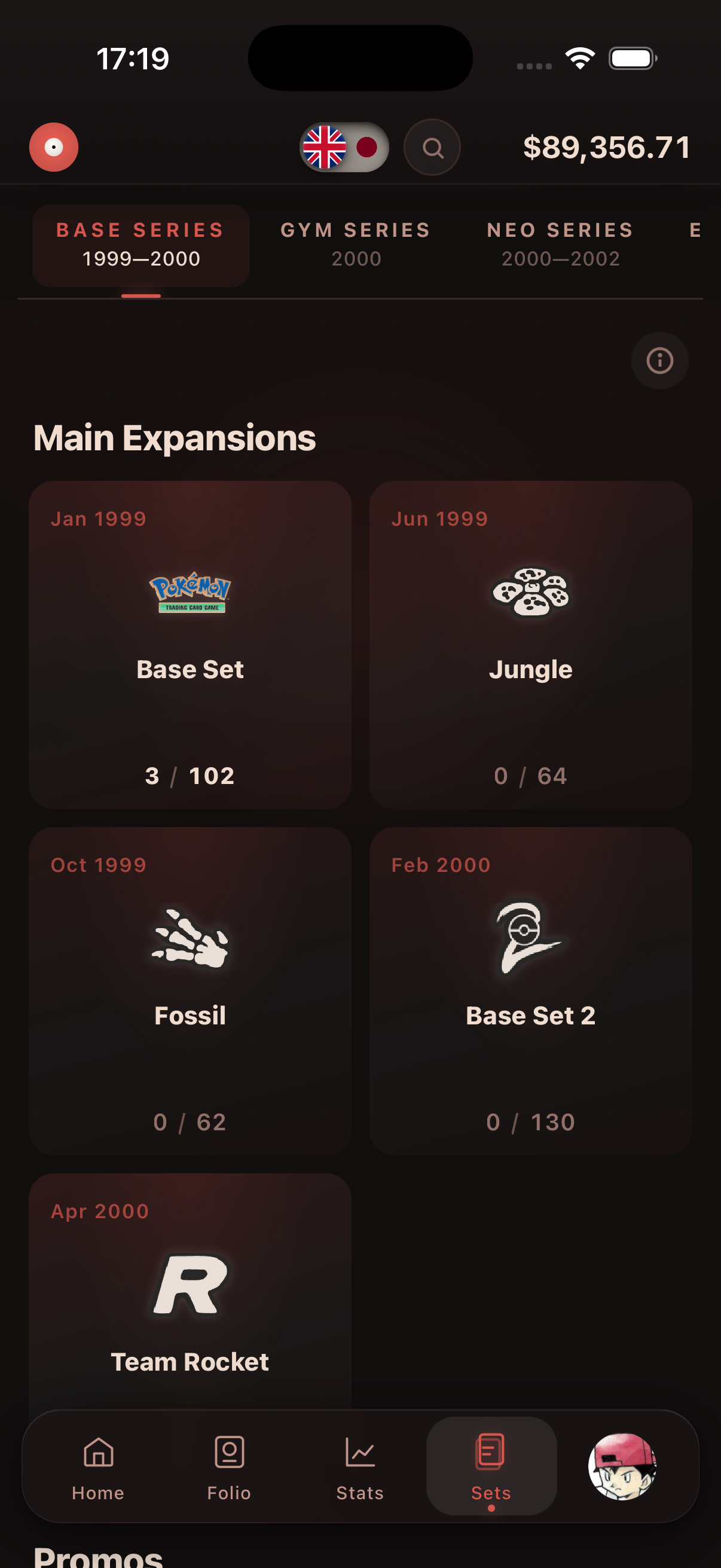This screenshot has height=1568, width=721.
Task: Open the search magnifier icon
Action: click(432, 147)
